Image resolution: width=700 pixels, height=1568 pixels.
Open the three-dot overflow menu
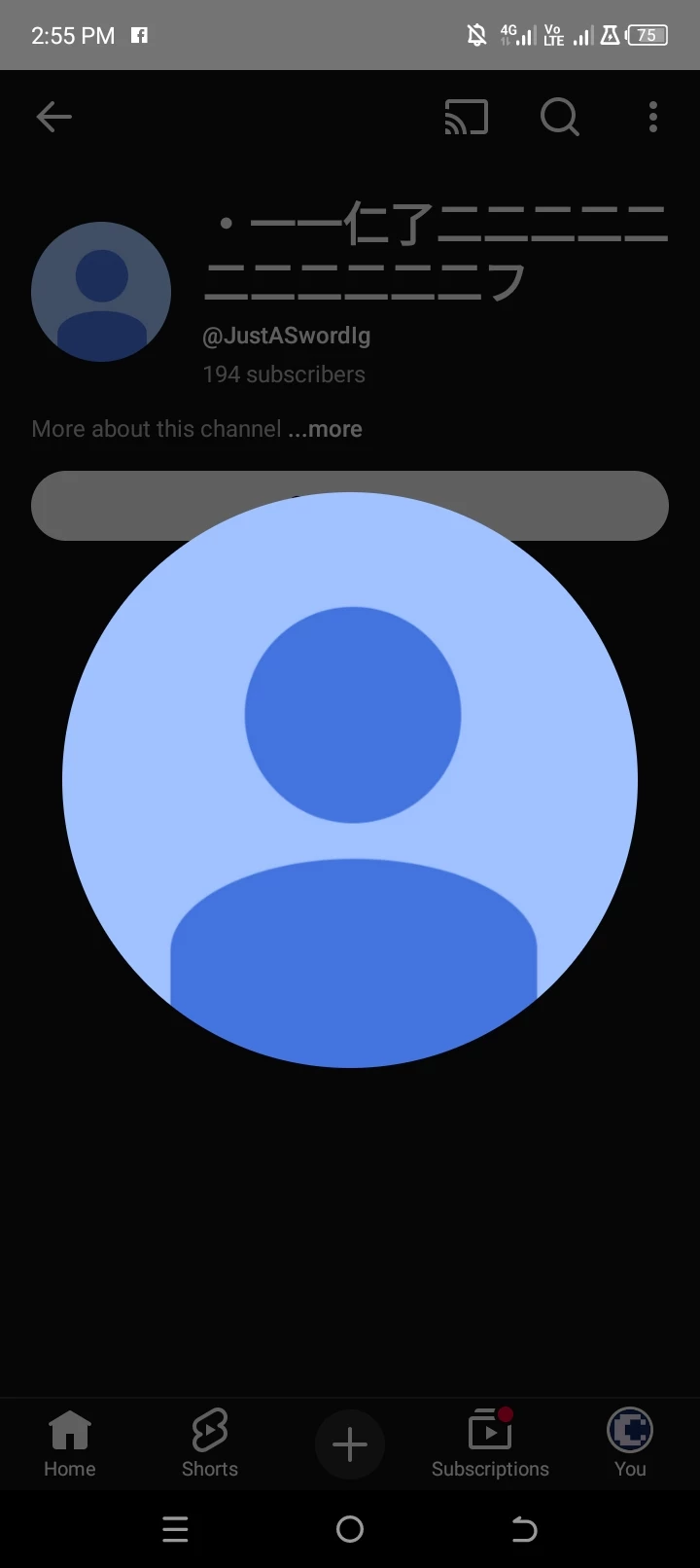(x=653, y=118)
